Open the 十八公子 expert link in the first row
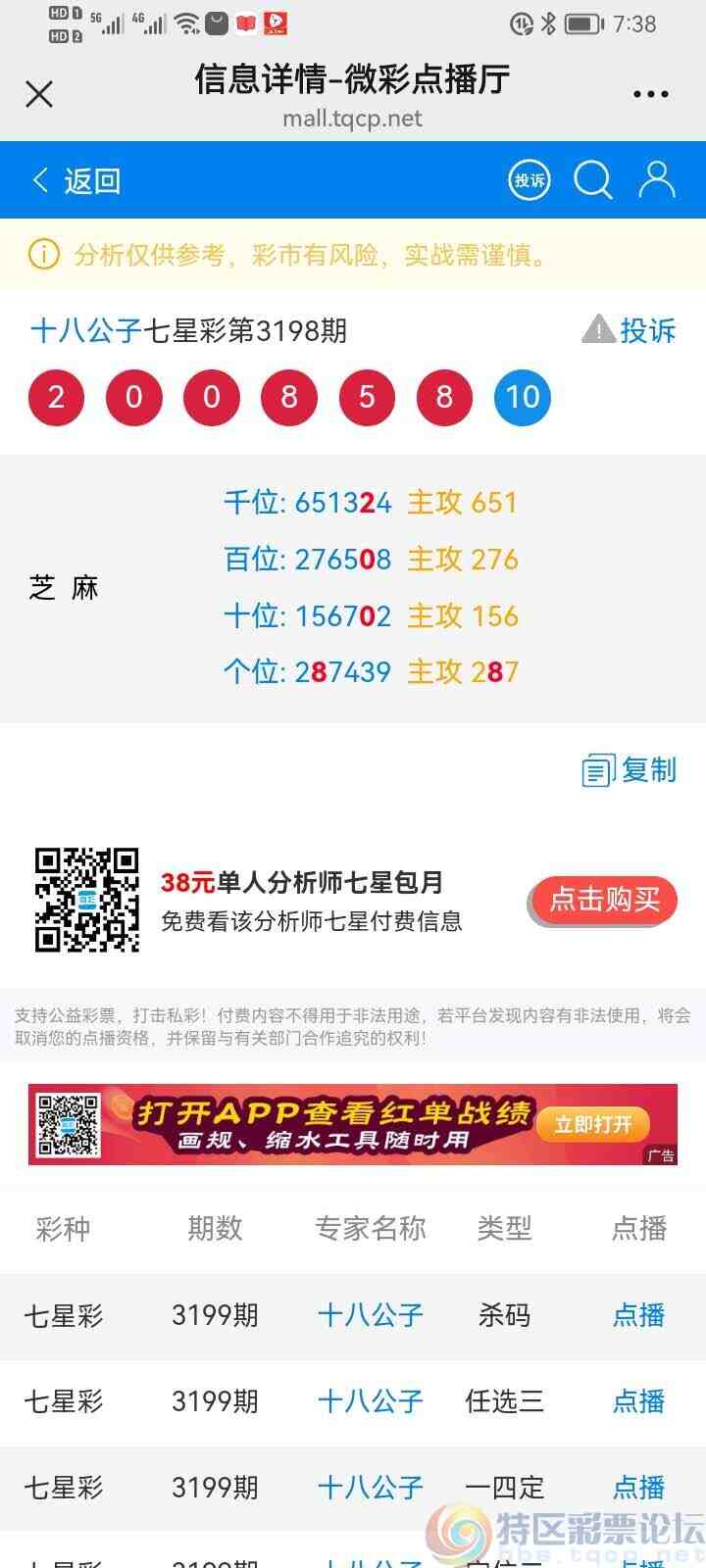Image resolution: width=706 pixels, height=1568 pixels. 368,1316
